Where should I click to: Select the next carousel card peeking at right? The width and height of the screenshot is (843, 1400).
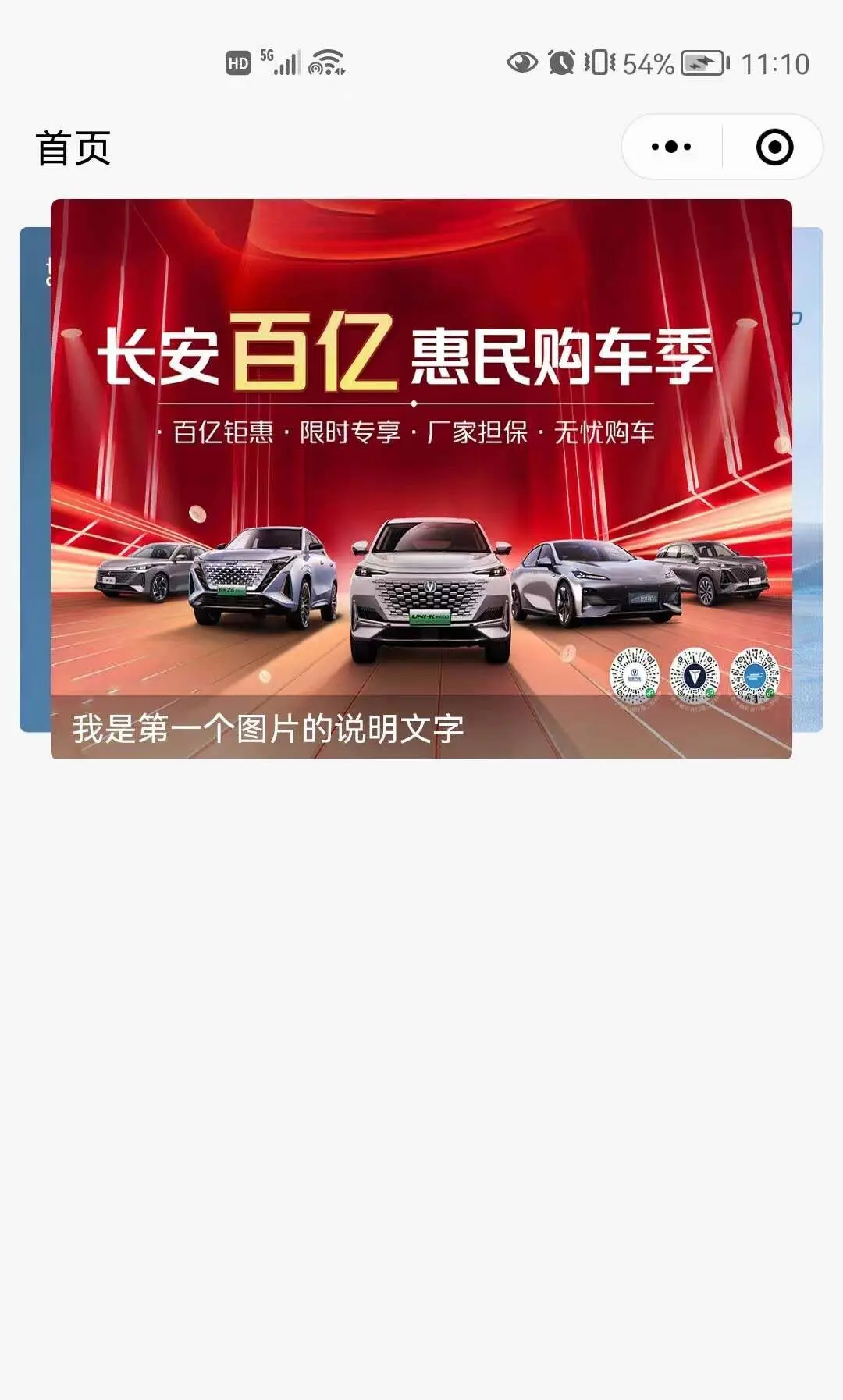(x=809, y=479)
